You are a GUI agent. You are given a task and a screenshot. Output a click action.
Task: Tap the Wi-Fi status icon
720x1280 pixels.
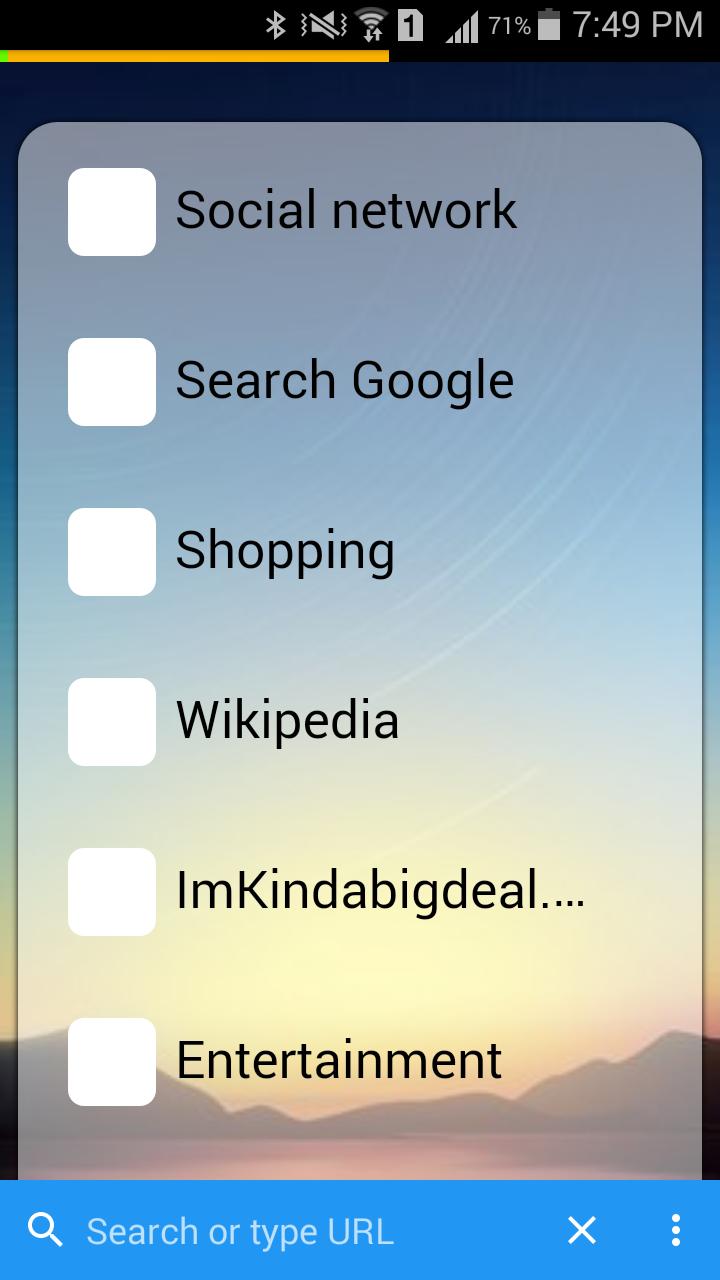coord(370,25)
